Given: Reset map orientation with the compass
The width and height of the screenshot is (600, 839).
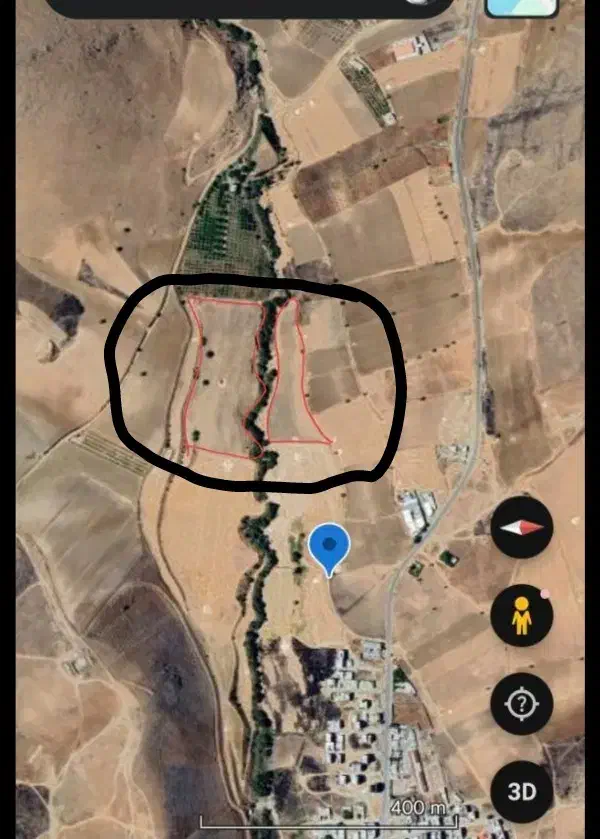Looking at the screenshot, I should (x=522, y=527).
